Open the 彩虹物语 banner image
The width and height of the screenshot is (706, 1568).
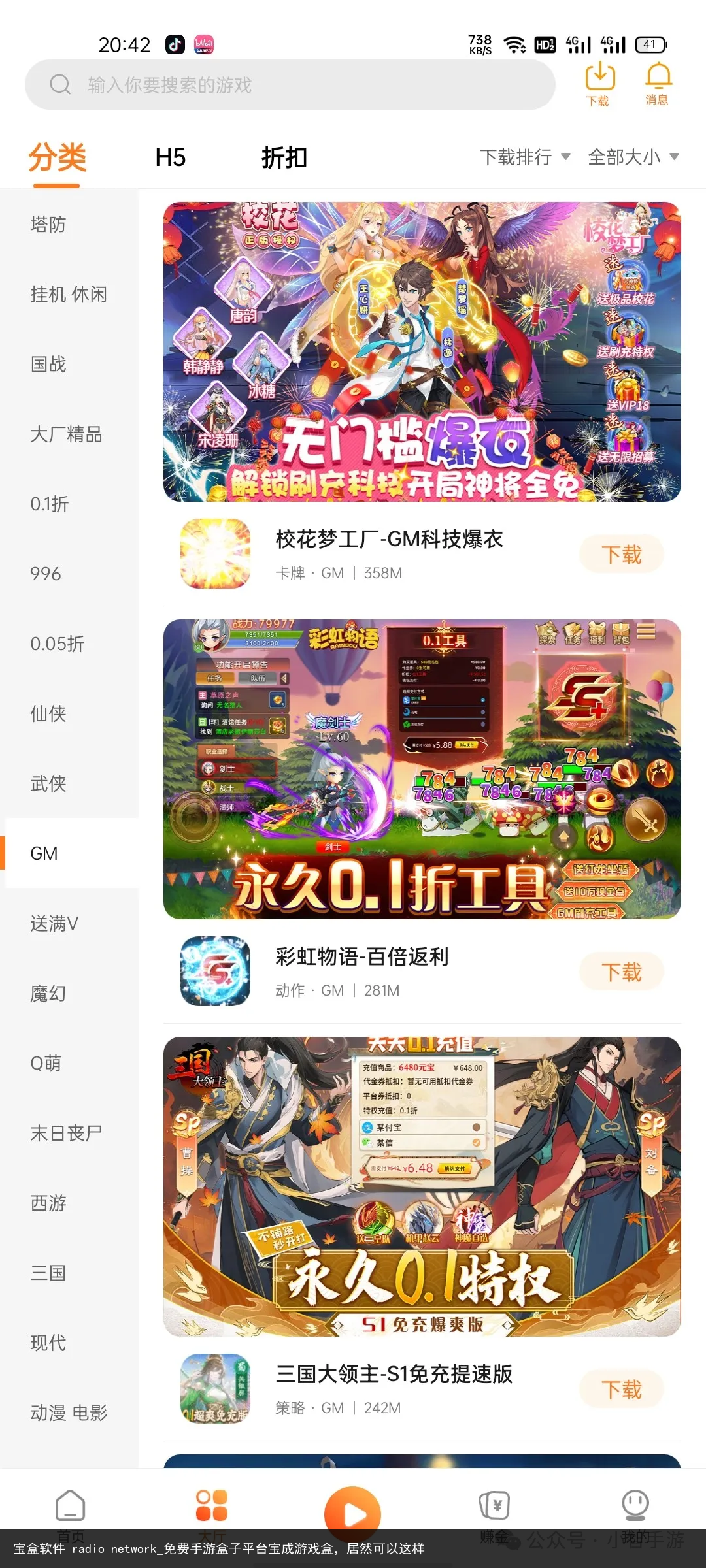422,769
